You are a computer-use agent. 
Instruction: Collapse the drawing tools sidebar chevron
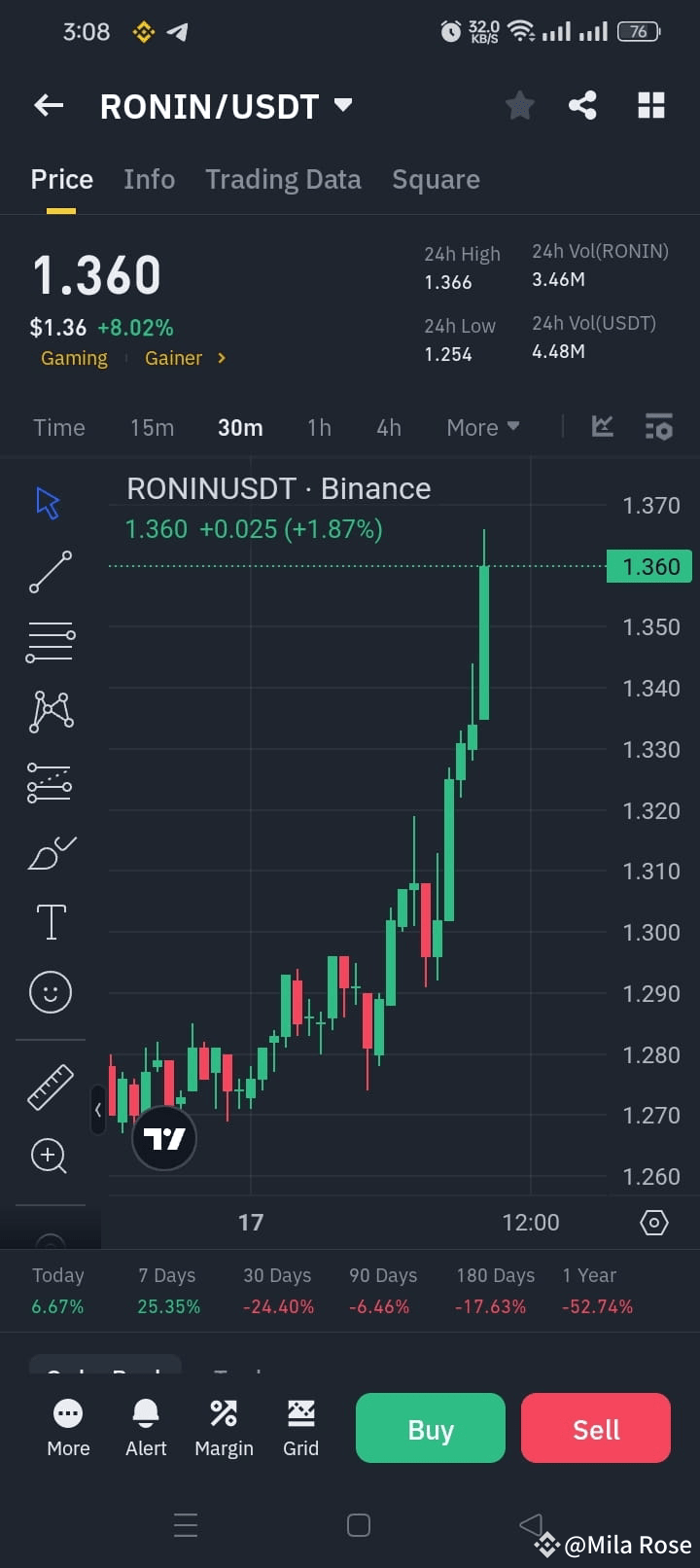pos(98,1110)
